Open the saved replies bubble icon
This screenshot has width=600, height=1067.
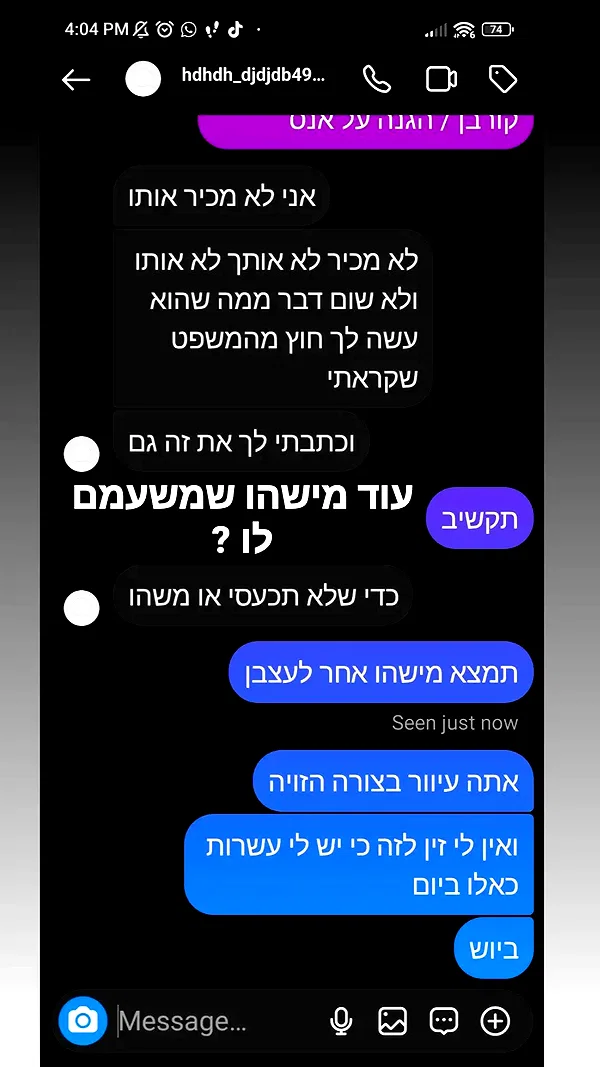click(x=444, y=1021)
